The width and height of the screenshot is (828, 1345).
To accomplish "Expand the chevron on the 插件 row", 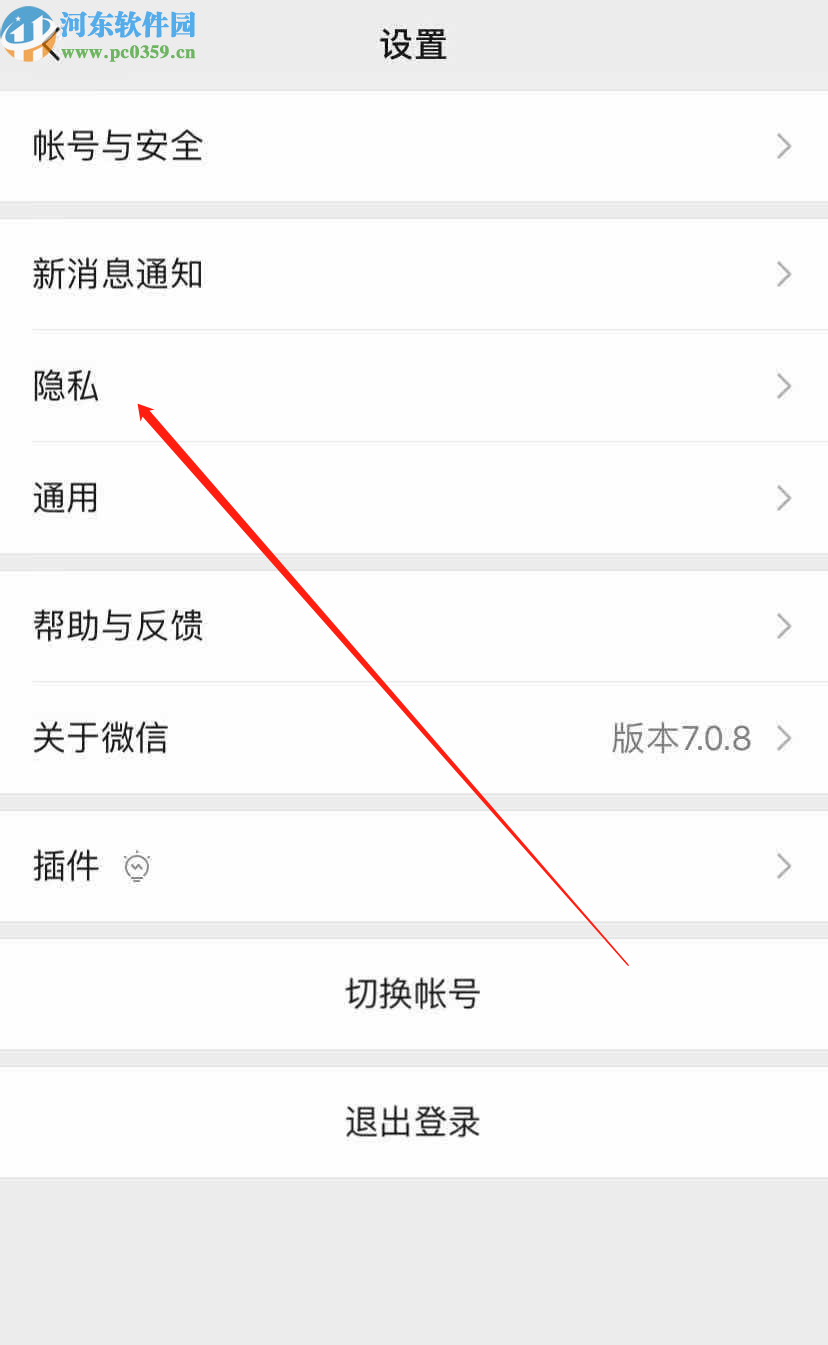I will pyautogui.click(x=784, y=867).
